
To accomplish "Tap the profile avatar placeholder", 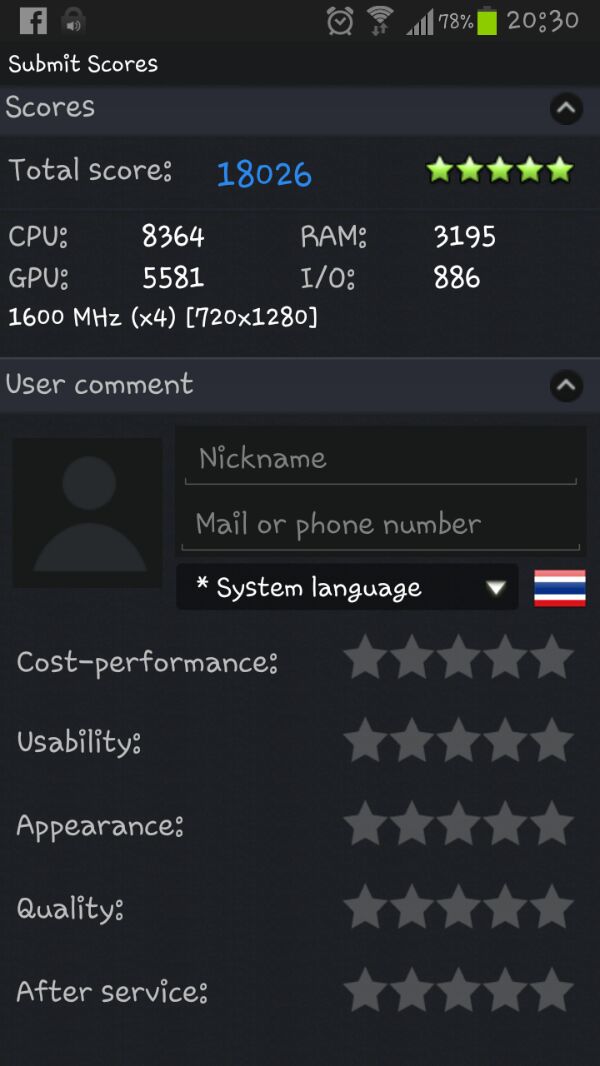I will tap(88, 513).
